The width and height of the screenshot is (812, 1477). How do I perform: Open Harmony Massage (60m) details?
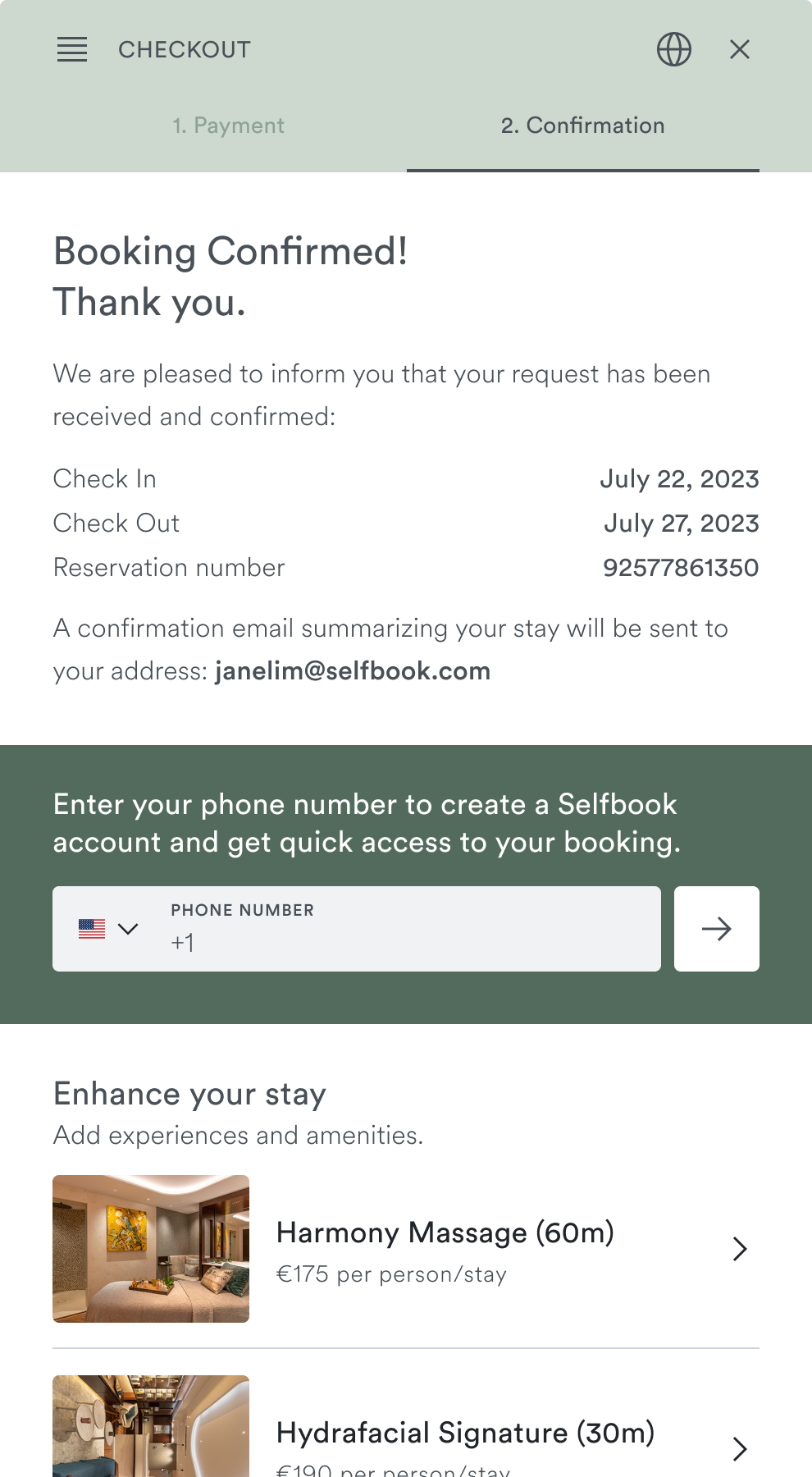(445, 1247)
